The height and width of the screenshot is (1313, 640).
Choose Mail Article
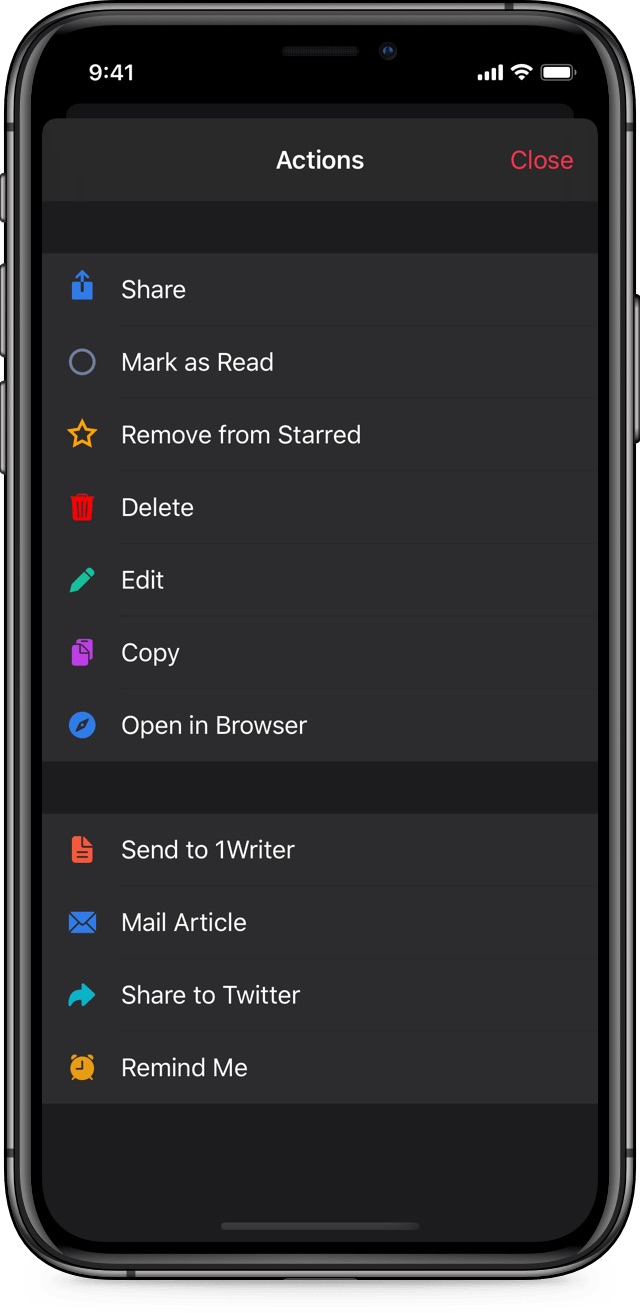[x=183, y=922]
